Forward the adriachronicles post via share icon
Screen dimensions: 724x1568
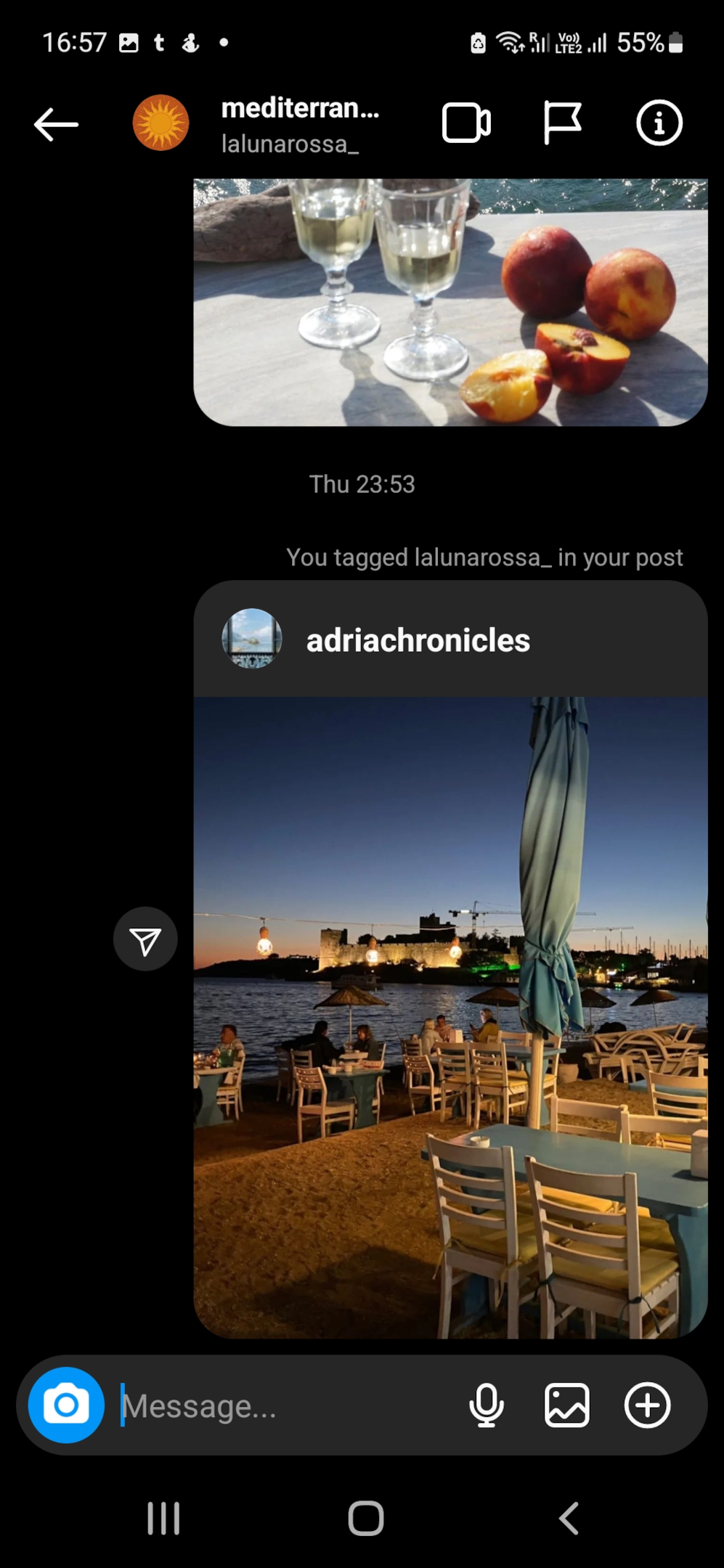(145, 939)
